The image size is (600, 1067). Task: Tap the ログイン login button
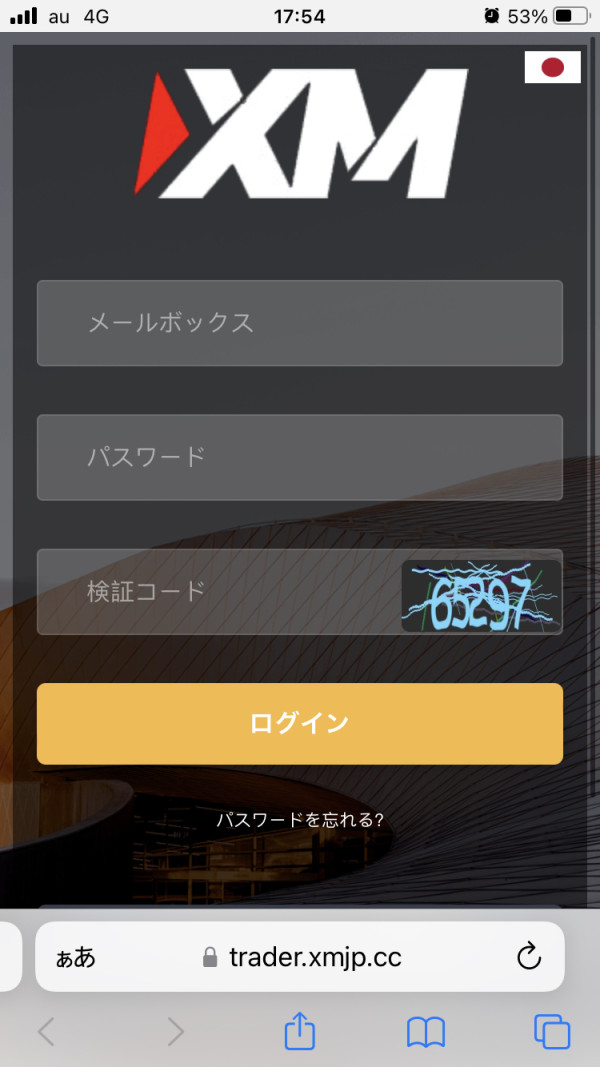coord(300,723)
